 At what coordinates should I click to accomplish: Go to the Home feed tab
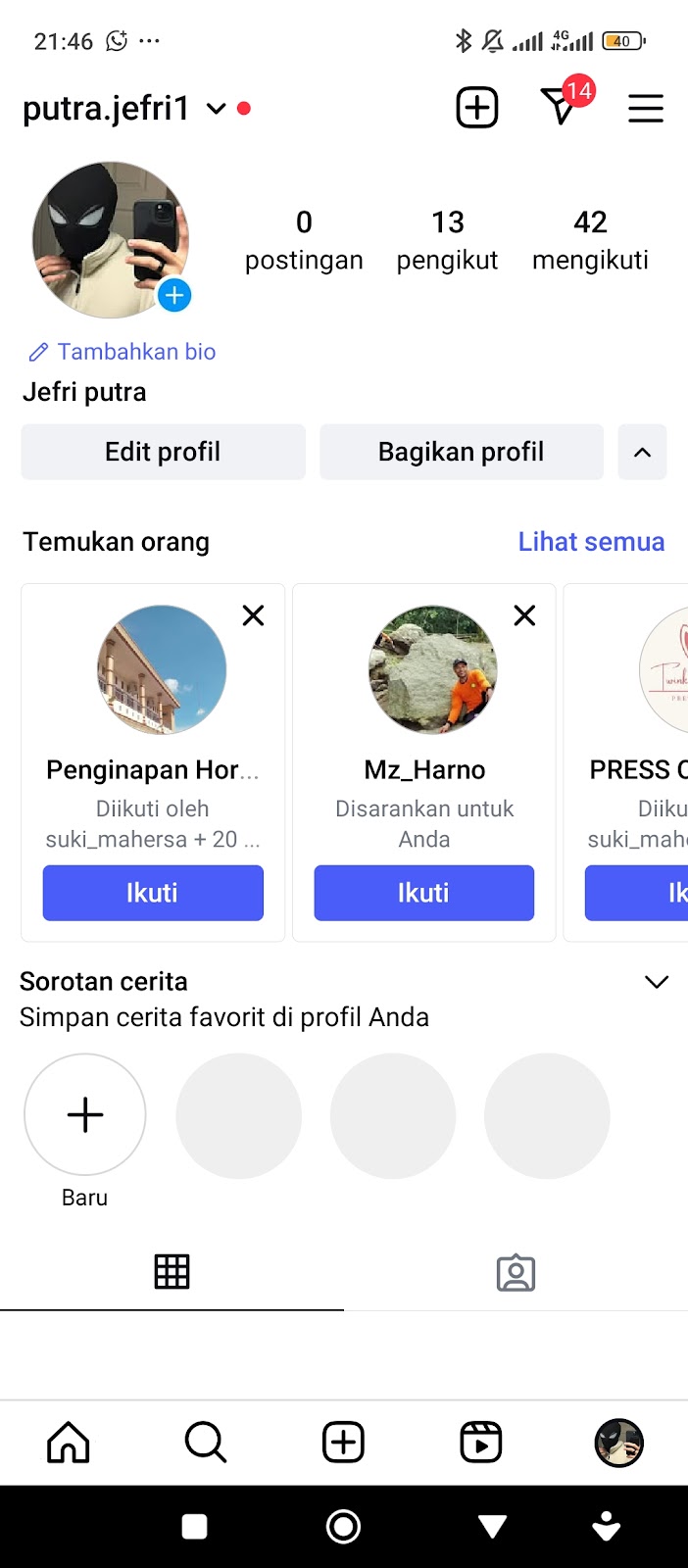coord(69,1443)
